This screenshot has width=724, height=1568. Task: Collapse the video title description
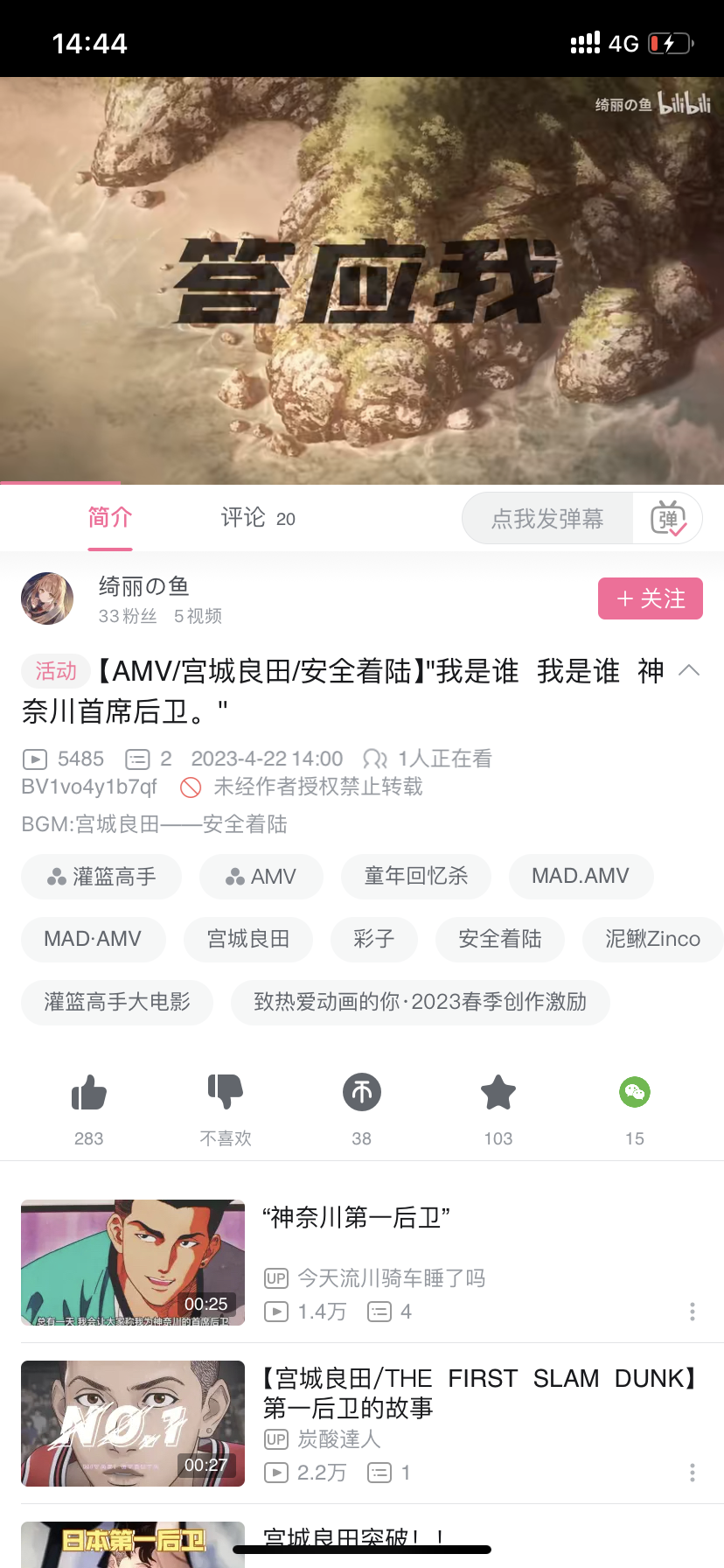pos(689,670)
